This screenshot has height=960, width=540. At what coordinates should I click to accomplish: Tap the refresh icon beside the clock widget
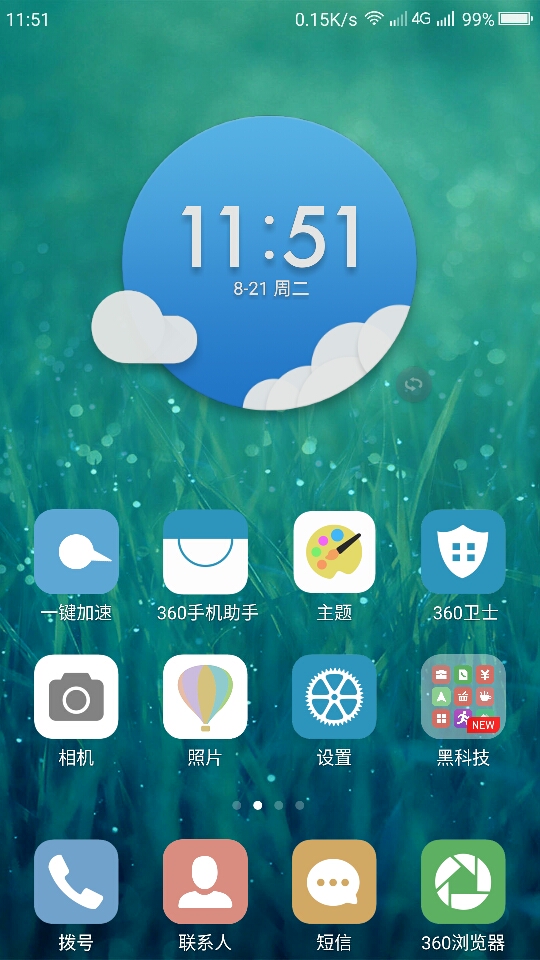[414, 384]
